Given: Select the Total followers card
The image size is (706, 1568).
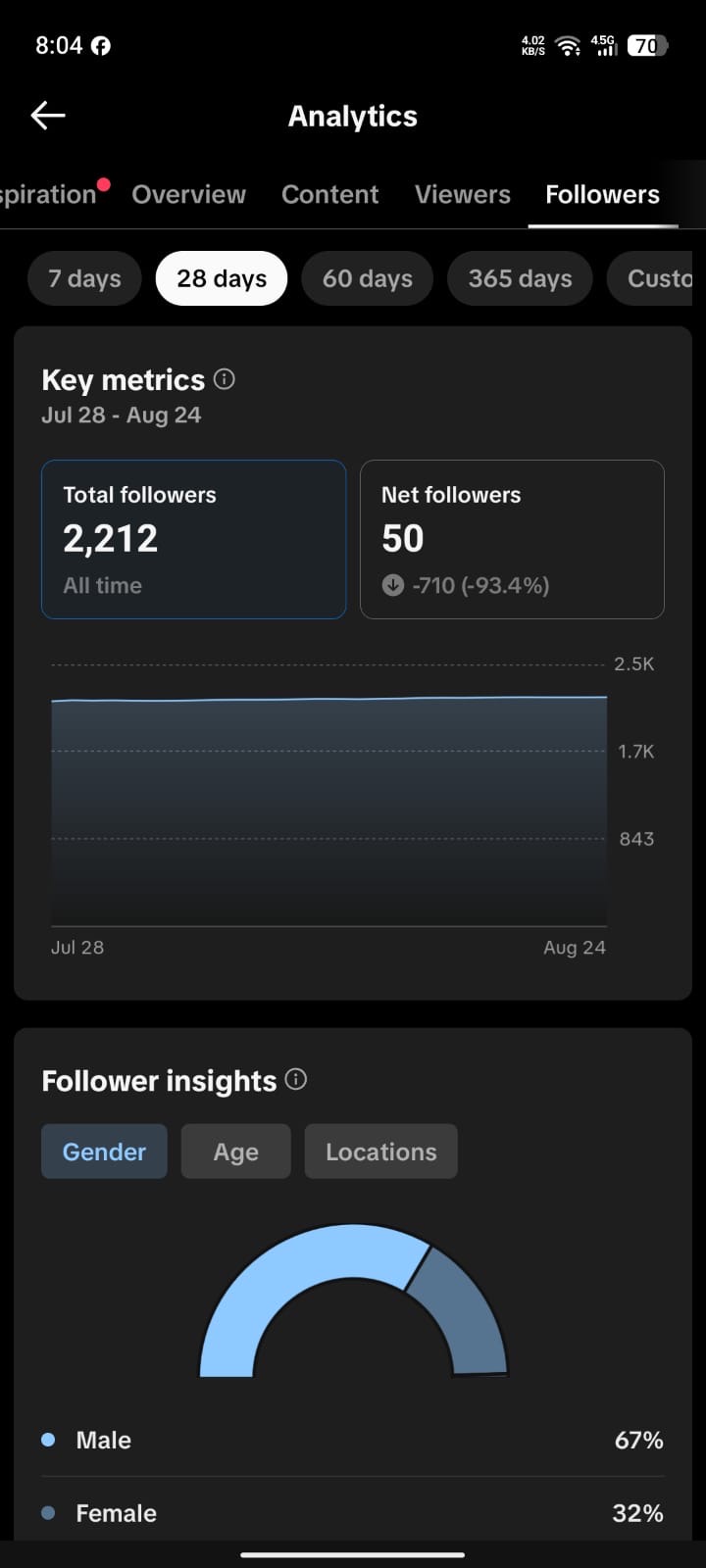Looking at the screenshot, I should (x=193, y=539).
